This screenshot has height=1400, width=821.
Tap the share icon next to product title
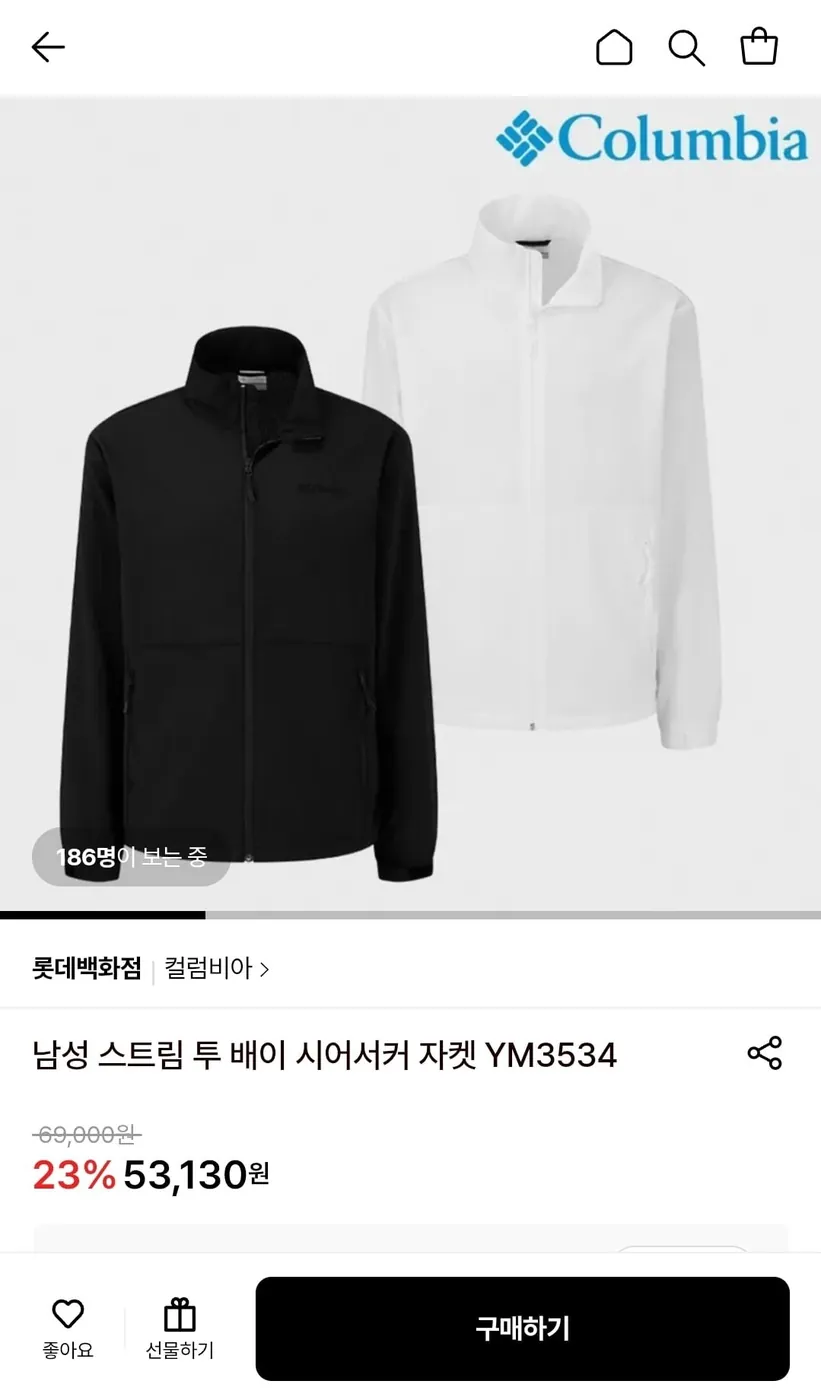[x=765, y=1053]
